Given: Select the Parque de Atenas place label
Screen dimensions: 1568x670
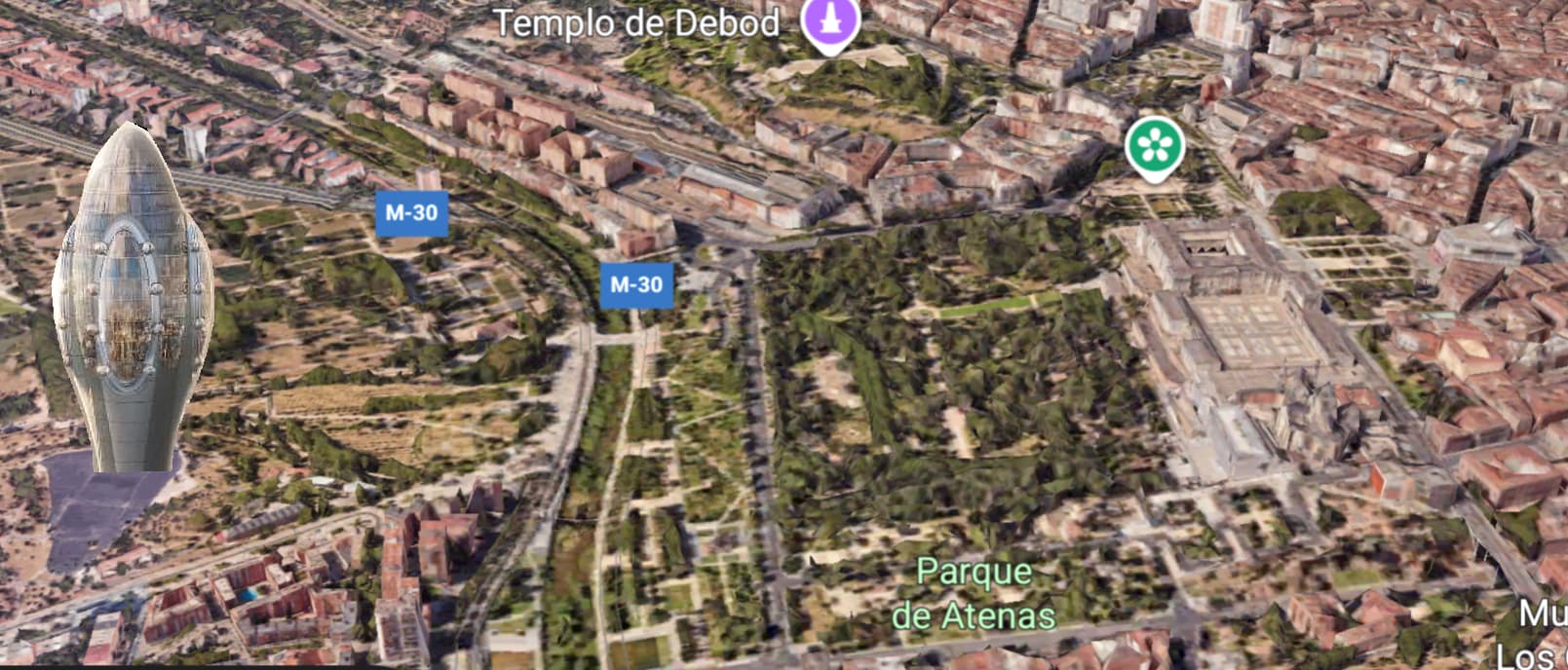Looking at the screenshot, I should tap(974, 593).
